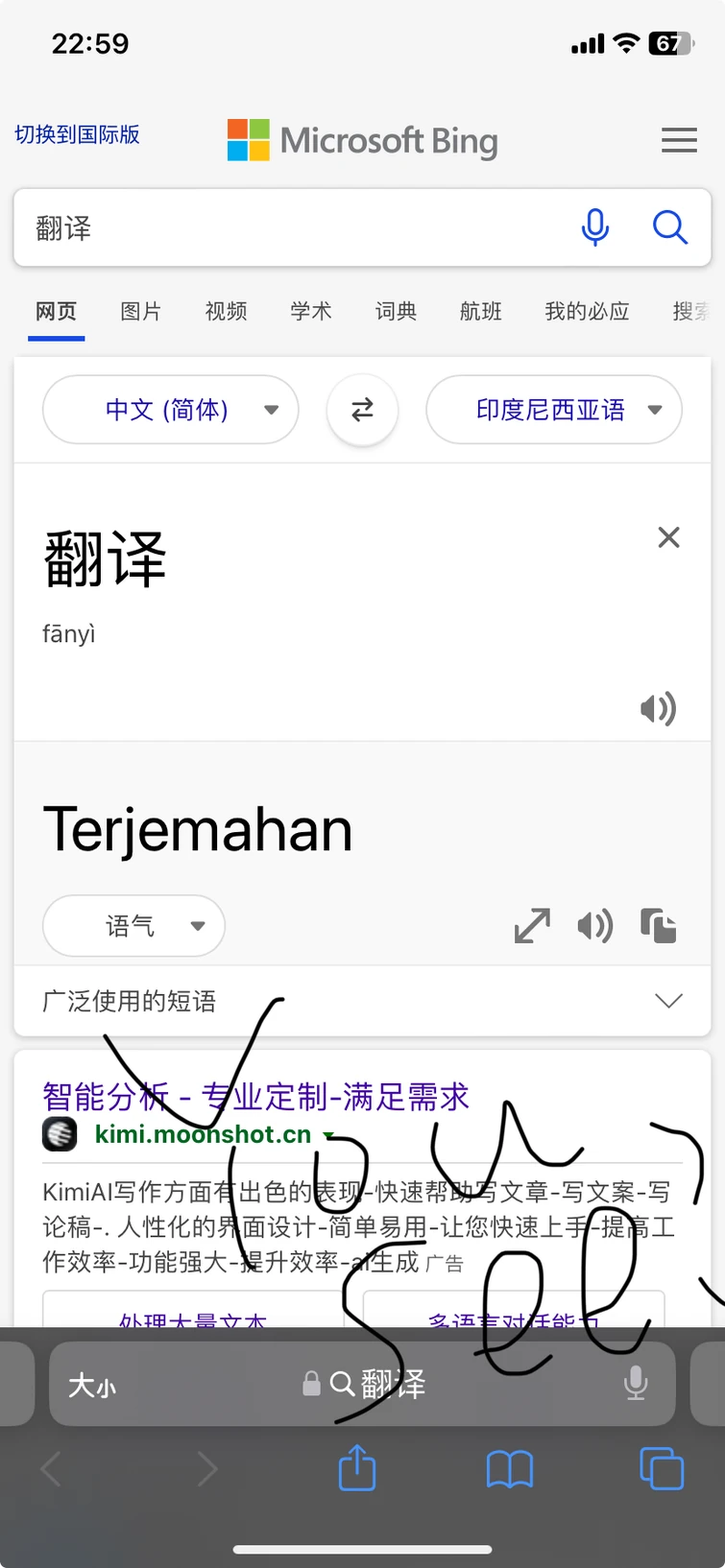Copy the translation Terjemahan

click(659, 926)
